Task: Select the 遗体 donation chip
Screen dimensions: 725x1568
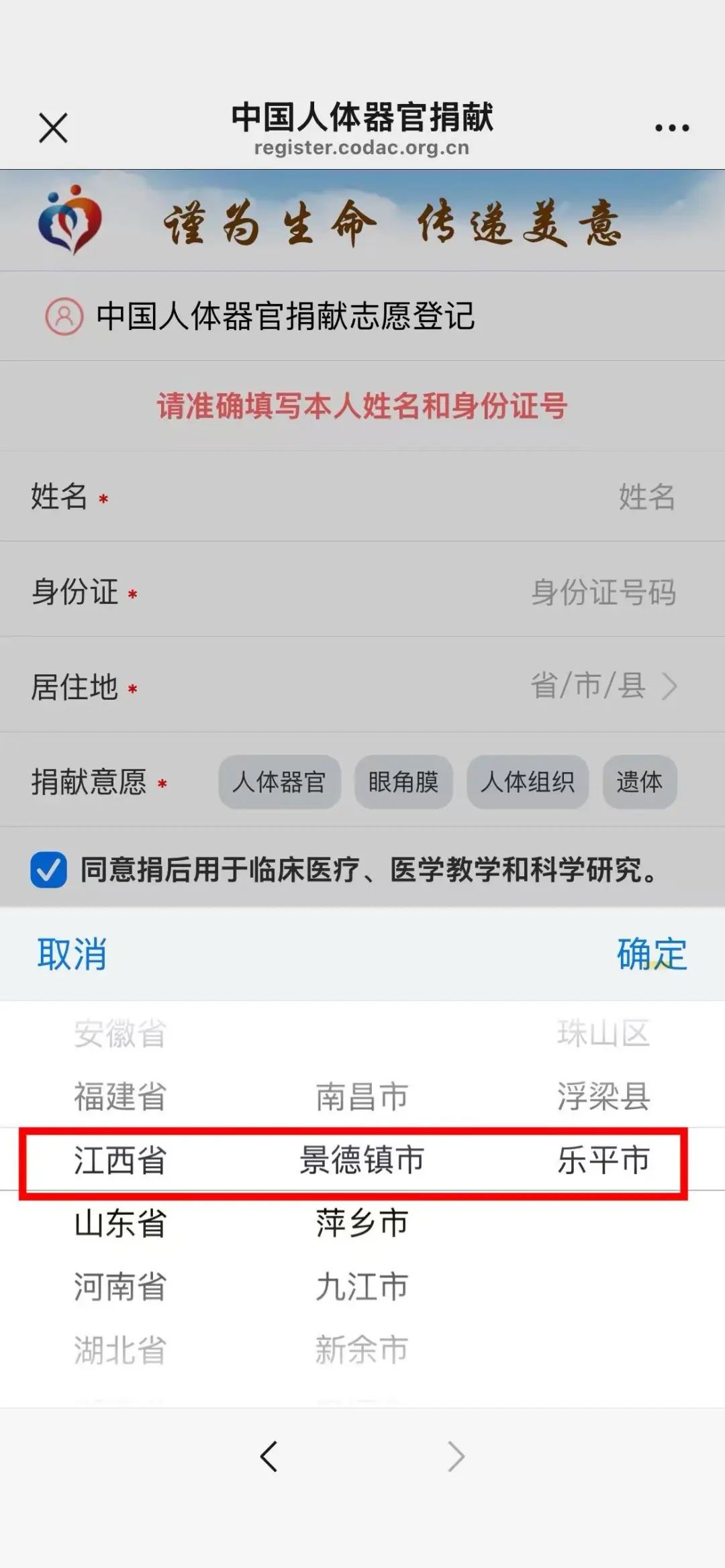Action: point(639,782)
